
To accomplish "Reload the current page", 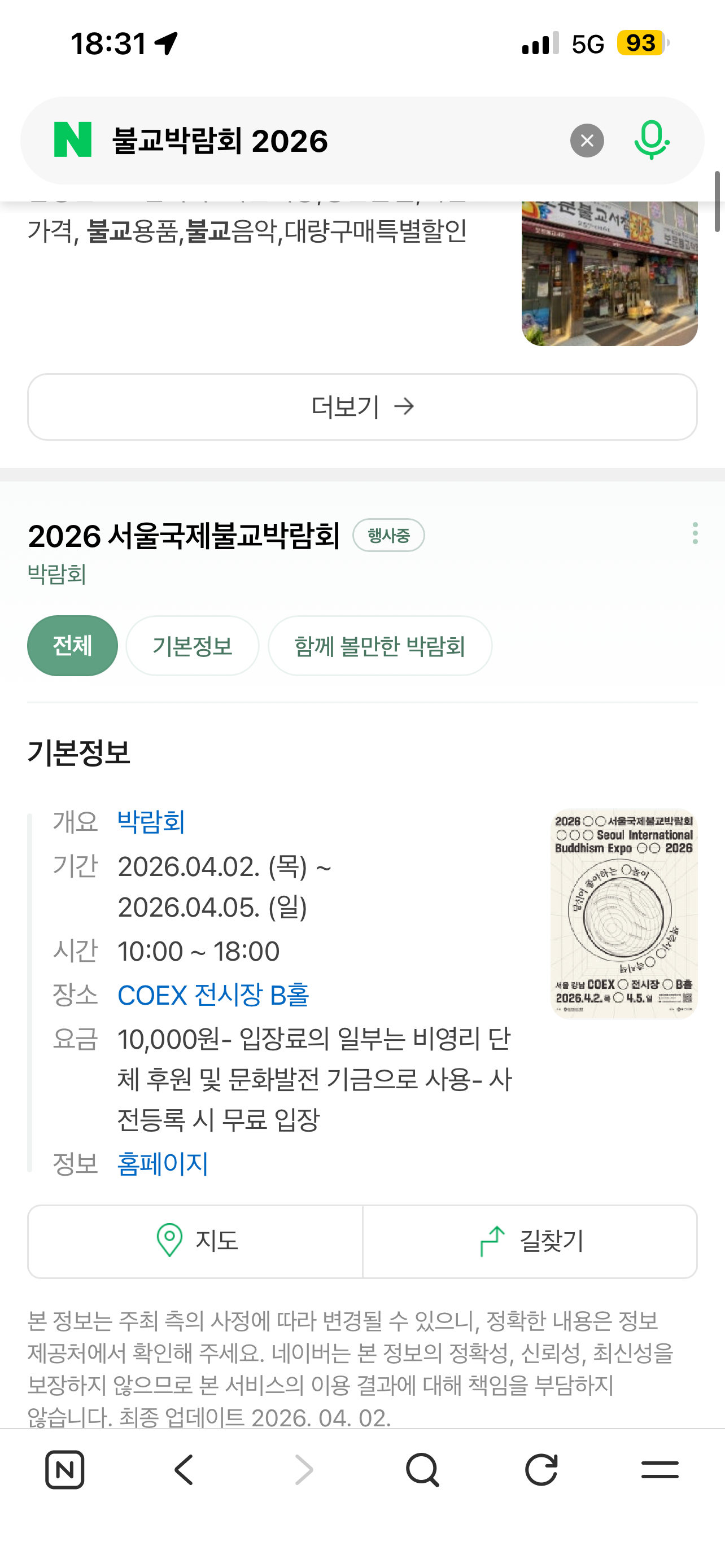I will [x=541, y=1470].
